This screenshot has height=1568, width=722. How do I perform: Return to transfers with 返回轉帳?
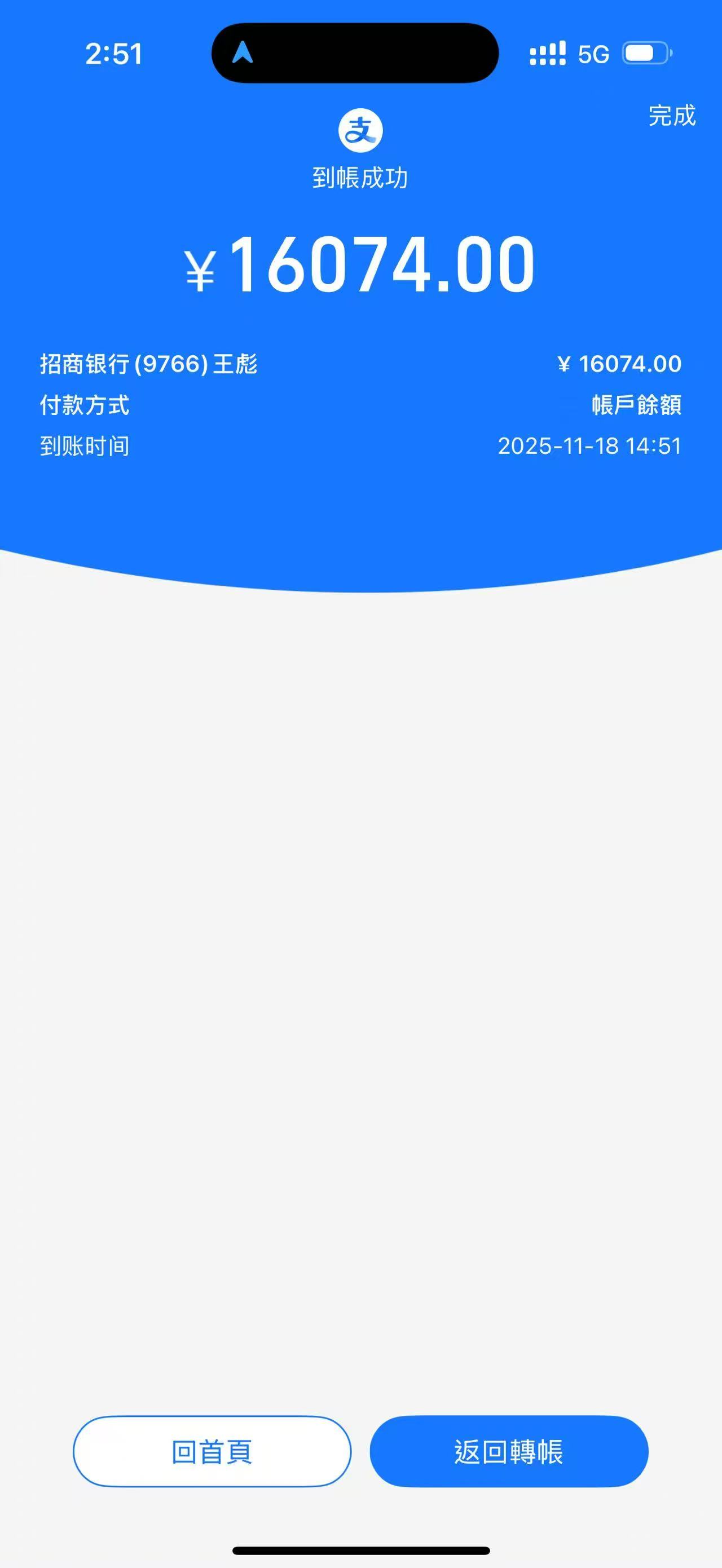click(x=509, y=1452)
